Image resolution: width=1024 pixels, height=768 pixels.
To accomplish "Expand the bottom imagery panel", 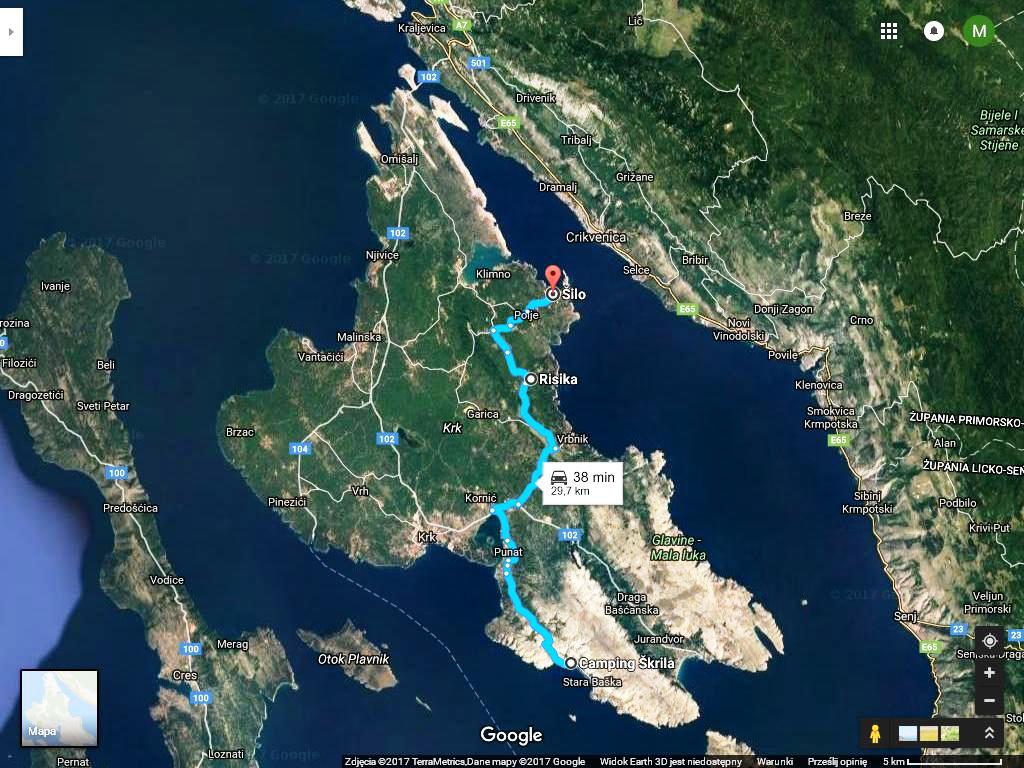I will [989, 733].
